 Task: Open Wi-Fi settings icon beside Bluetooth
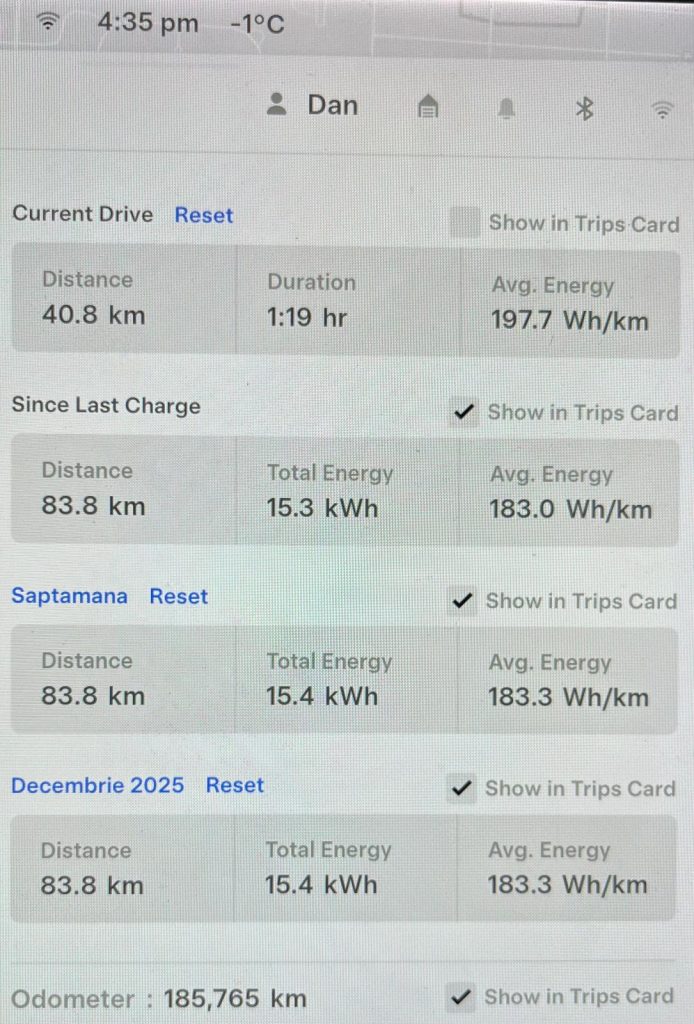pyautogui.click(x=662, y=109)
